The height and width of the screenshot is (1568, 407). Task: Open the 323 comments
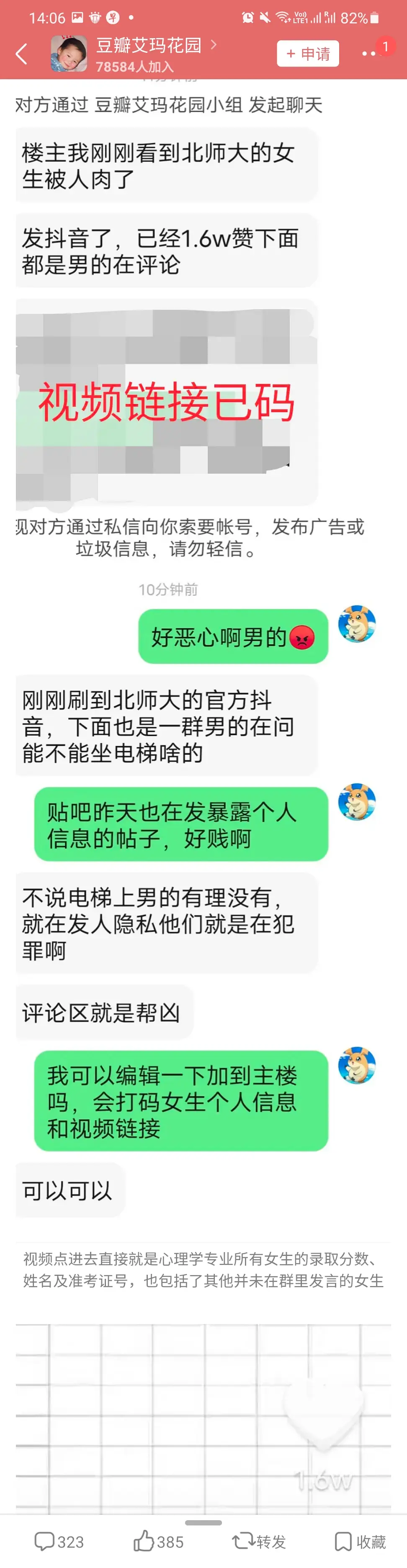[59, 1541]
